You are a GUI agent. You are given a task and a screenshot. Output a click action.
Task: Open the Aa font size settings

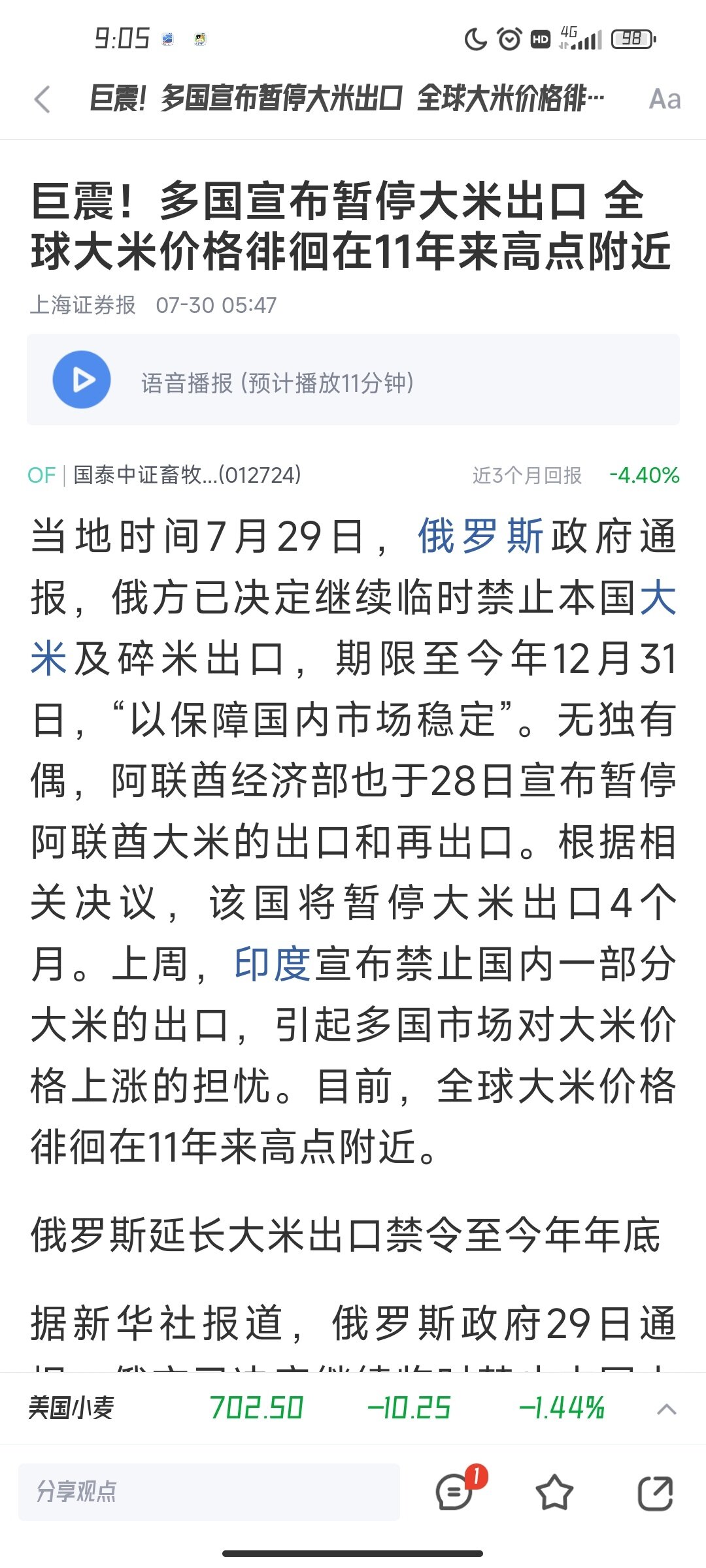coord(665,99)
